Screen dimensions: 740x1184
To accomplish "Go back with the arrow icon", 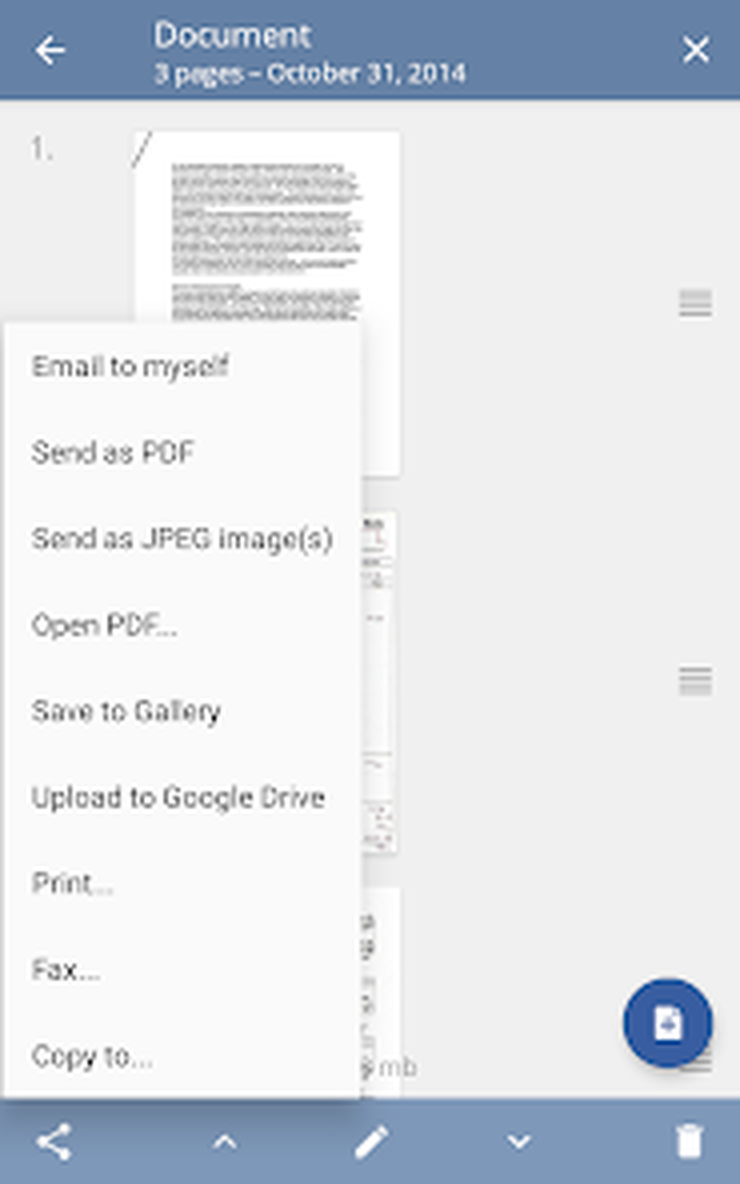I will coord(50,51).
